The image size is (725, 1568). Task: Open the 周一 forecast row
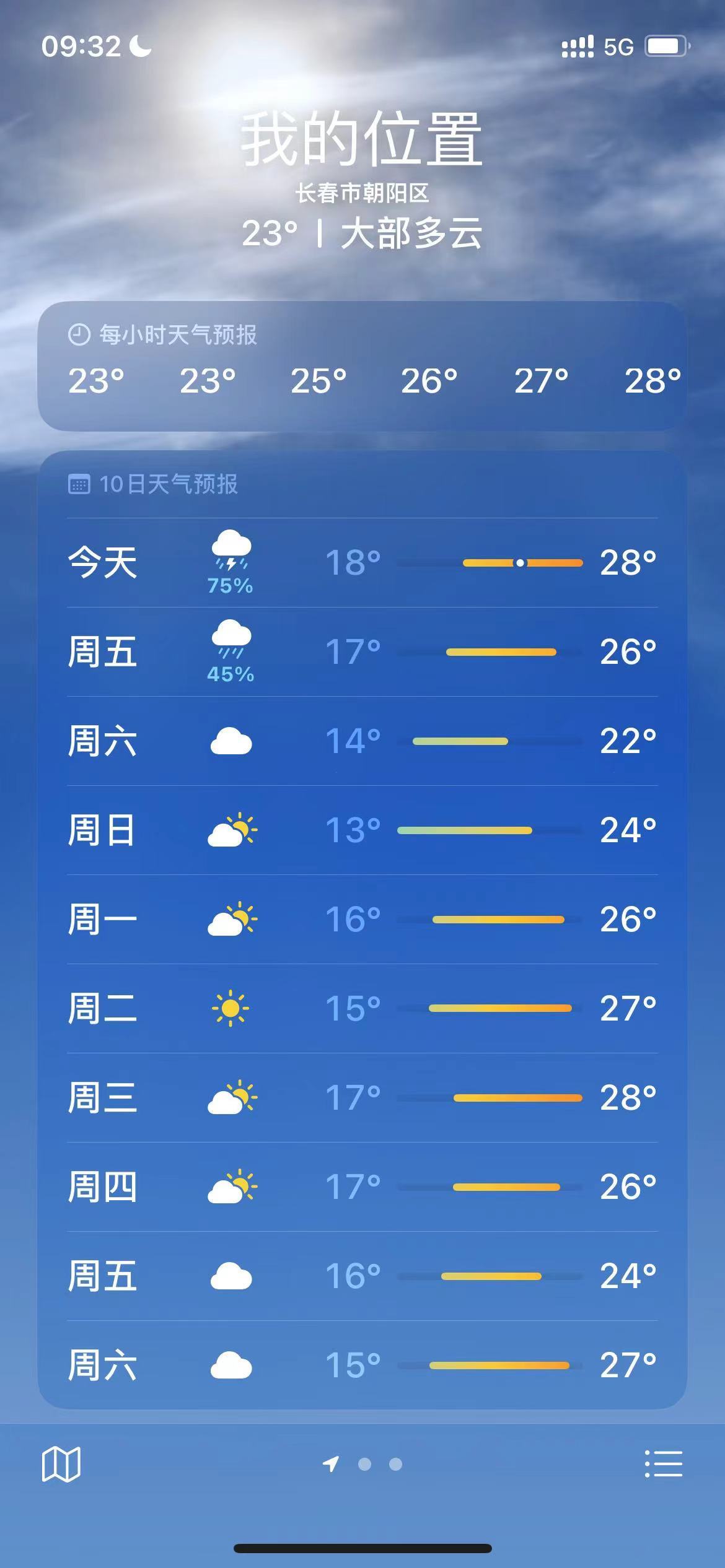click(x=362, y=919)
